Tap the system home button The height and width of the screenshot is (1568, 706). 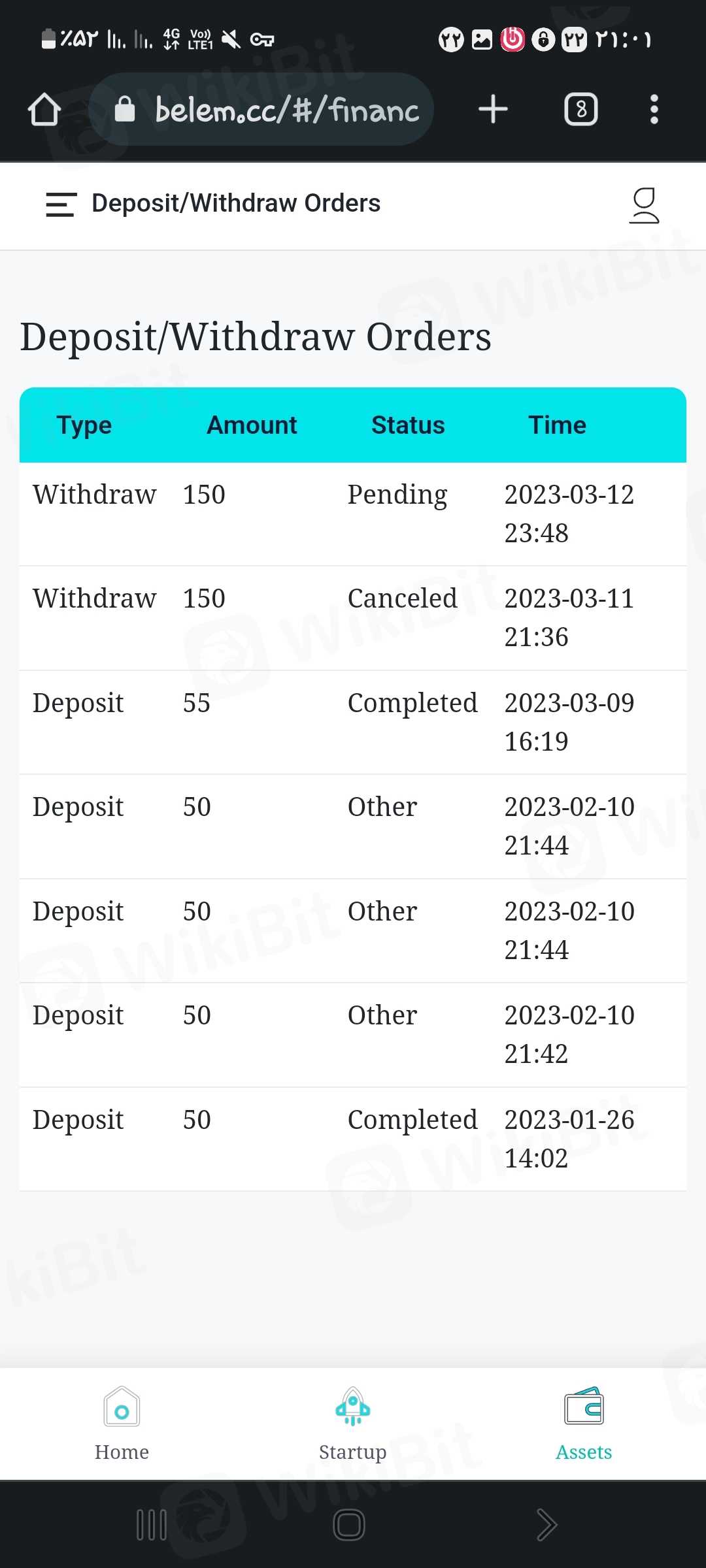pos(349,1525)
